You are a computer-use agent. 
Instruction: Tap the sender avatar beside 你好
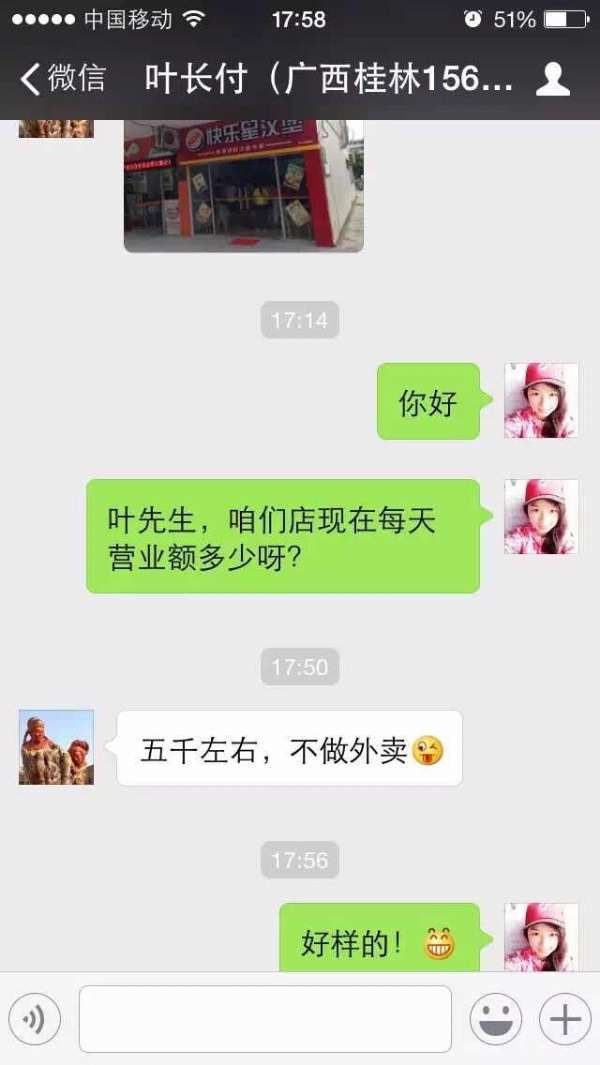click(x=541, y=401)
